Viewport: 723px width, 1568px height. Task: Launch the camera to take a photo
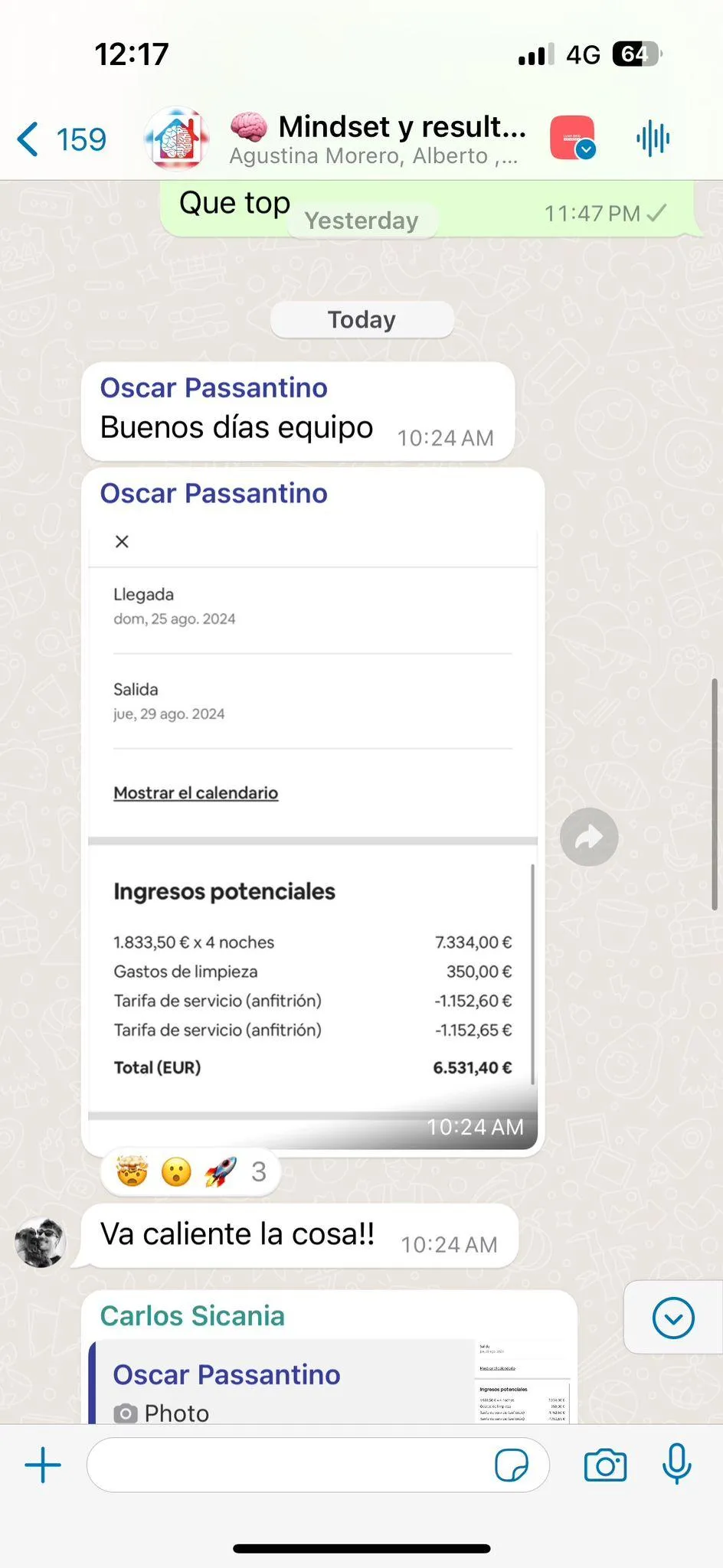click(x=605, y=1465)
